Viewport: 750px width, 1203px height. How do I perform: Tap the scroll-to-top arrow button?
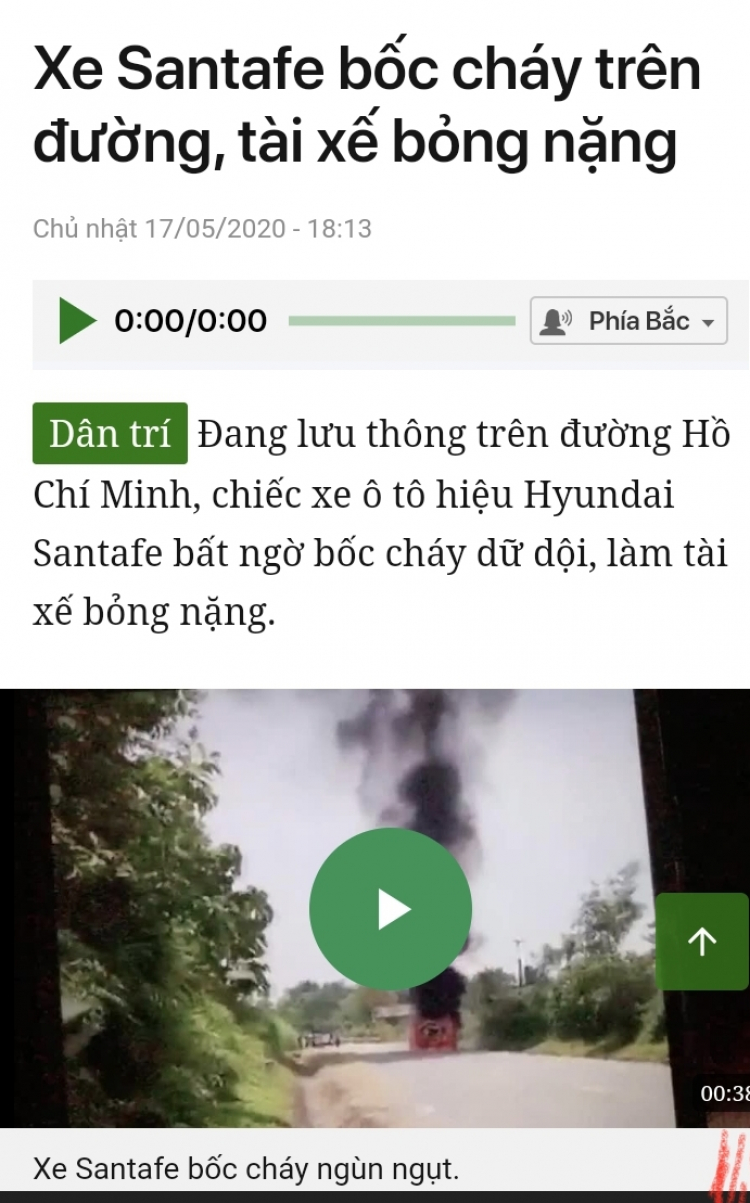point(702,941)
